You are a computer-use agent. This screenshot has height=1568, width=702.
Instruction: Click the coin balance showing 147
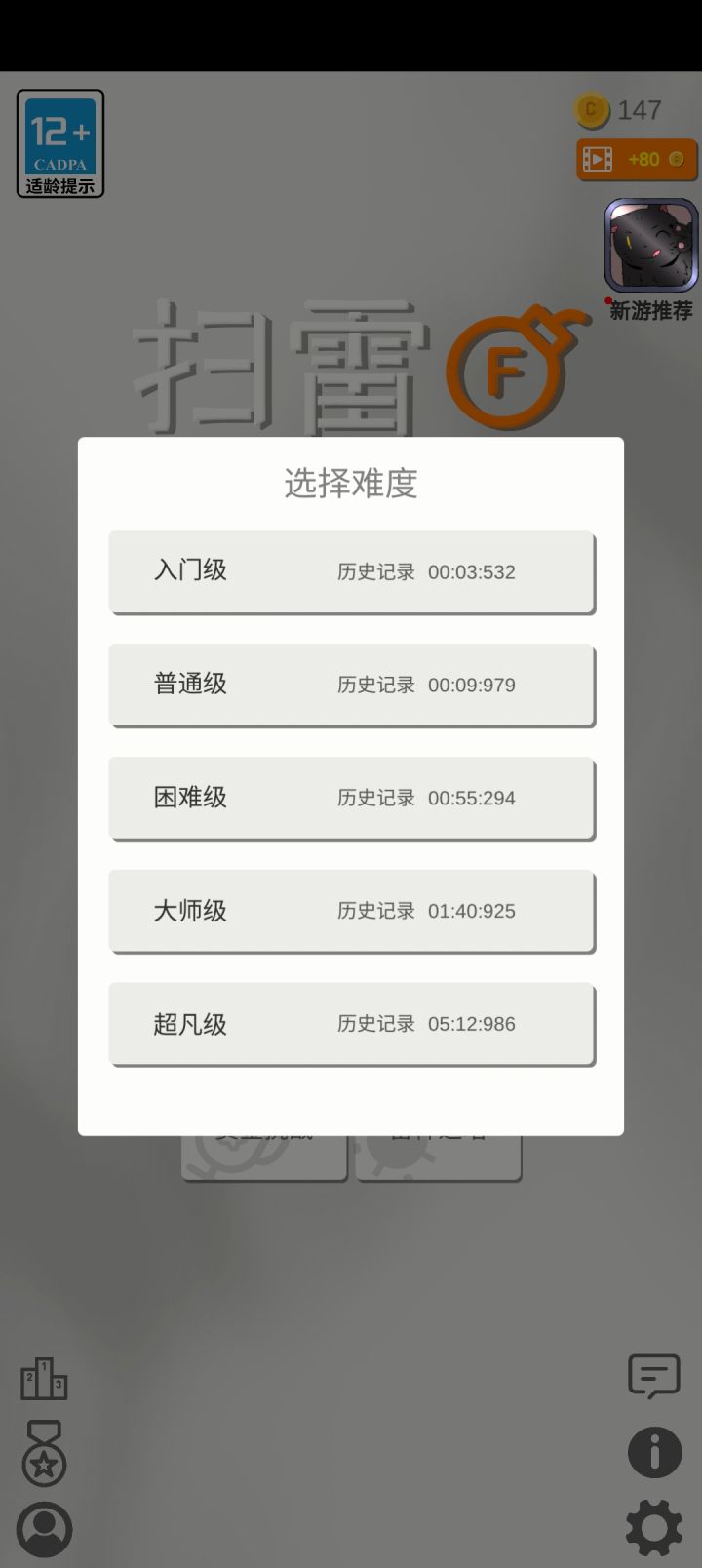(x=639, y=110)
